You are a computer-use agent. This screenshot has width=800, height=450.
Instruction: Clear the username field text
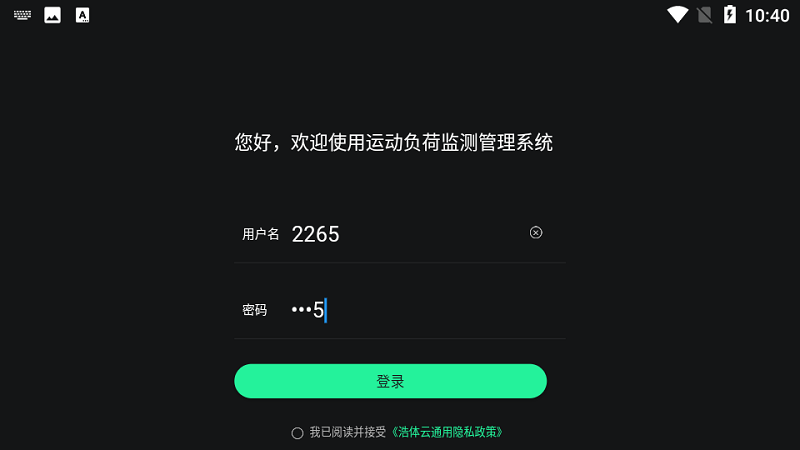point(536,233)
